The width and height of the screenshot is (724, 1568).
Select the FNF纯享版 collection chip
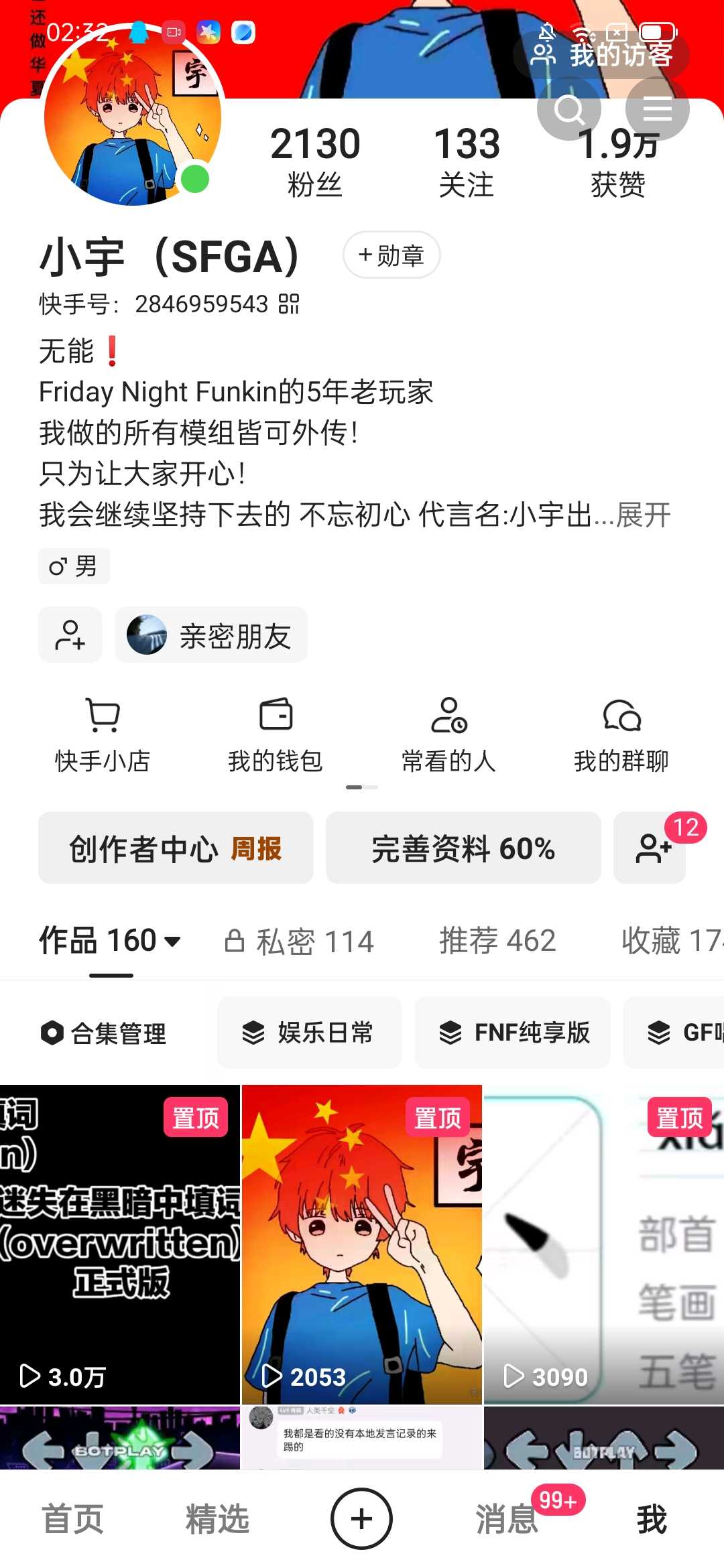coord(513,1033)
